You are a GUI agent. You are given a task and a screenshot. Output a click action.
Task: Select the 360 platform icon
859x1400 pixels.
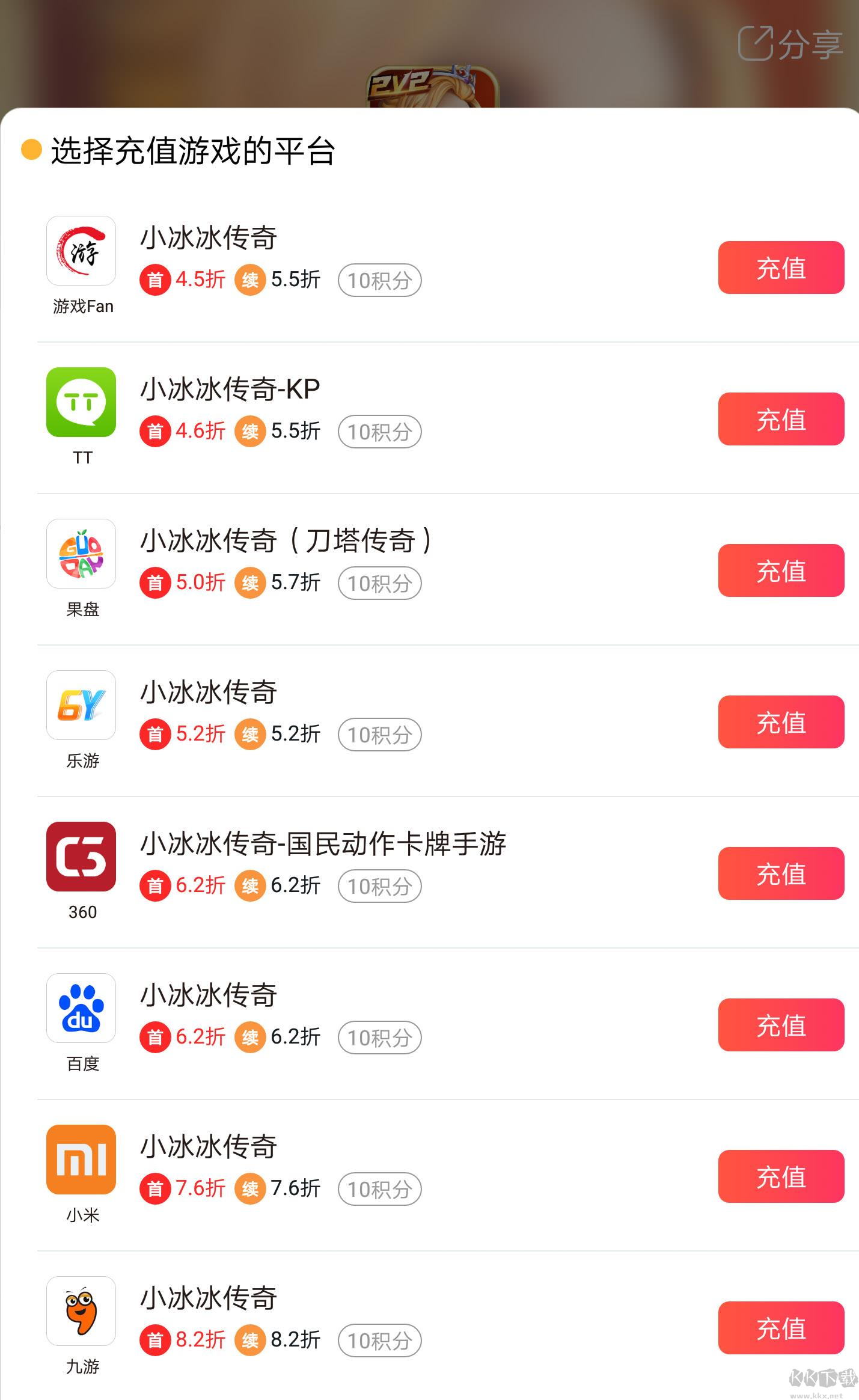tap(81, 857)
